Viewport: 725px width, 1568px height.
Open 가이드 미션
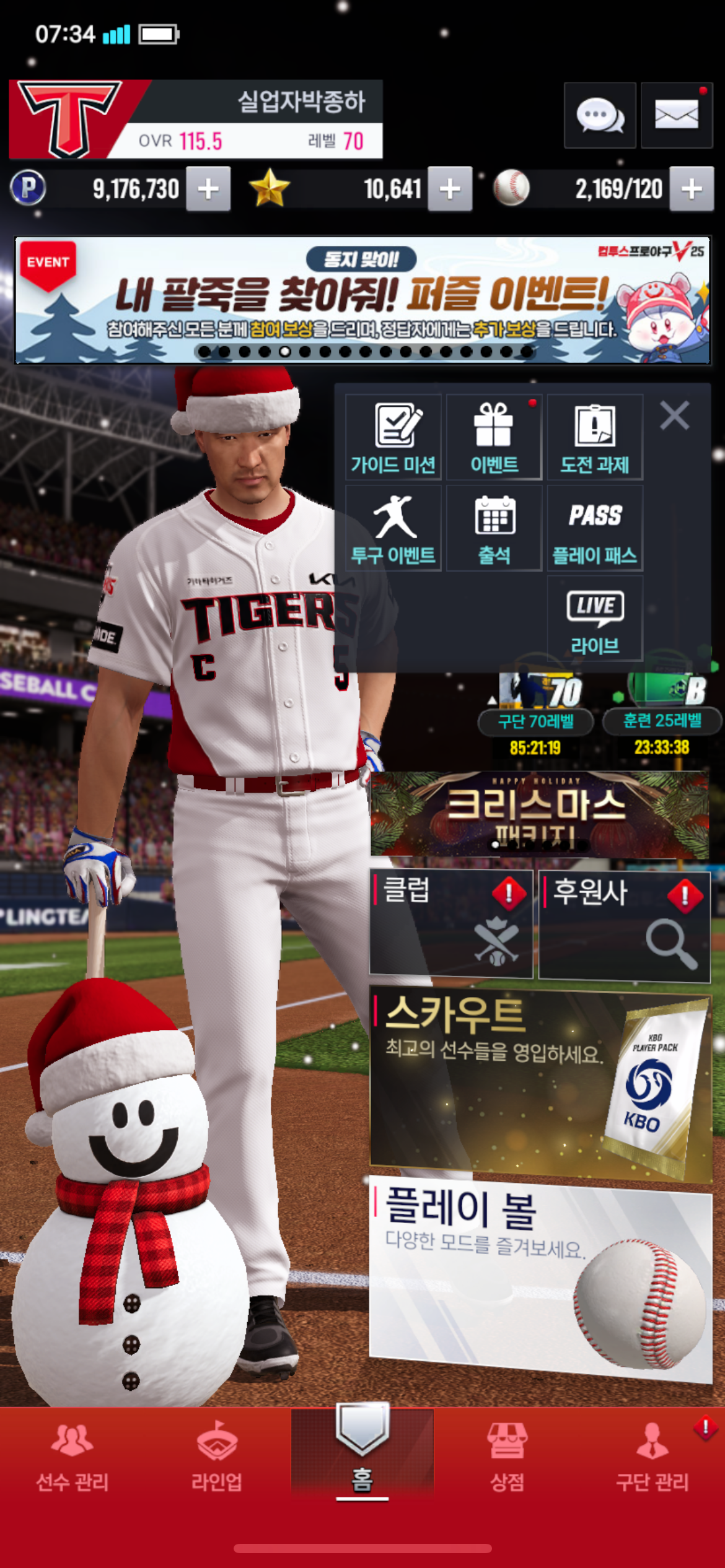[x=393, y=437]
